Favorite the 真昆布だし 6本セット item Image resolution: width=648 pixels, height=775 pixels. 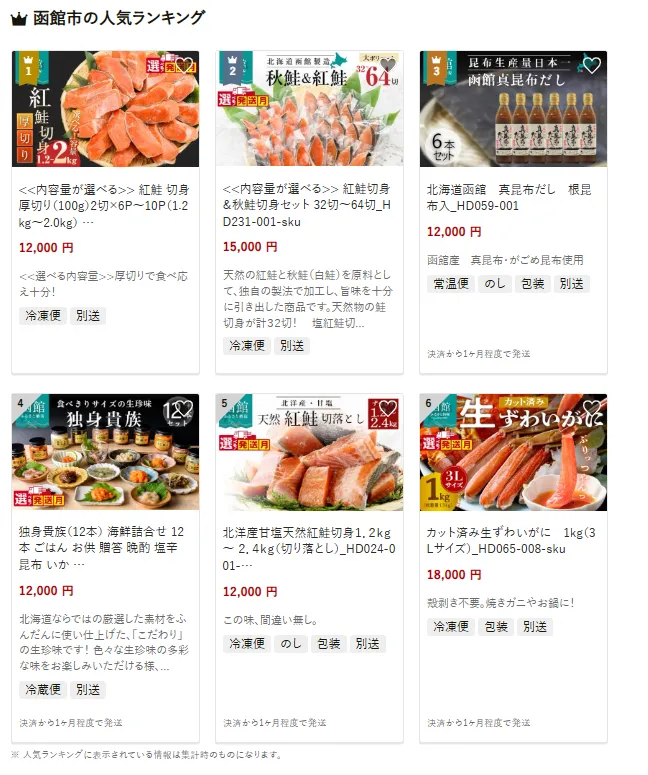pos(591,66)
